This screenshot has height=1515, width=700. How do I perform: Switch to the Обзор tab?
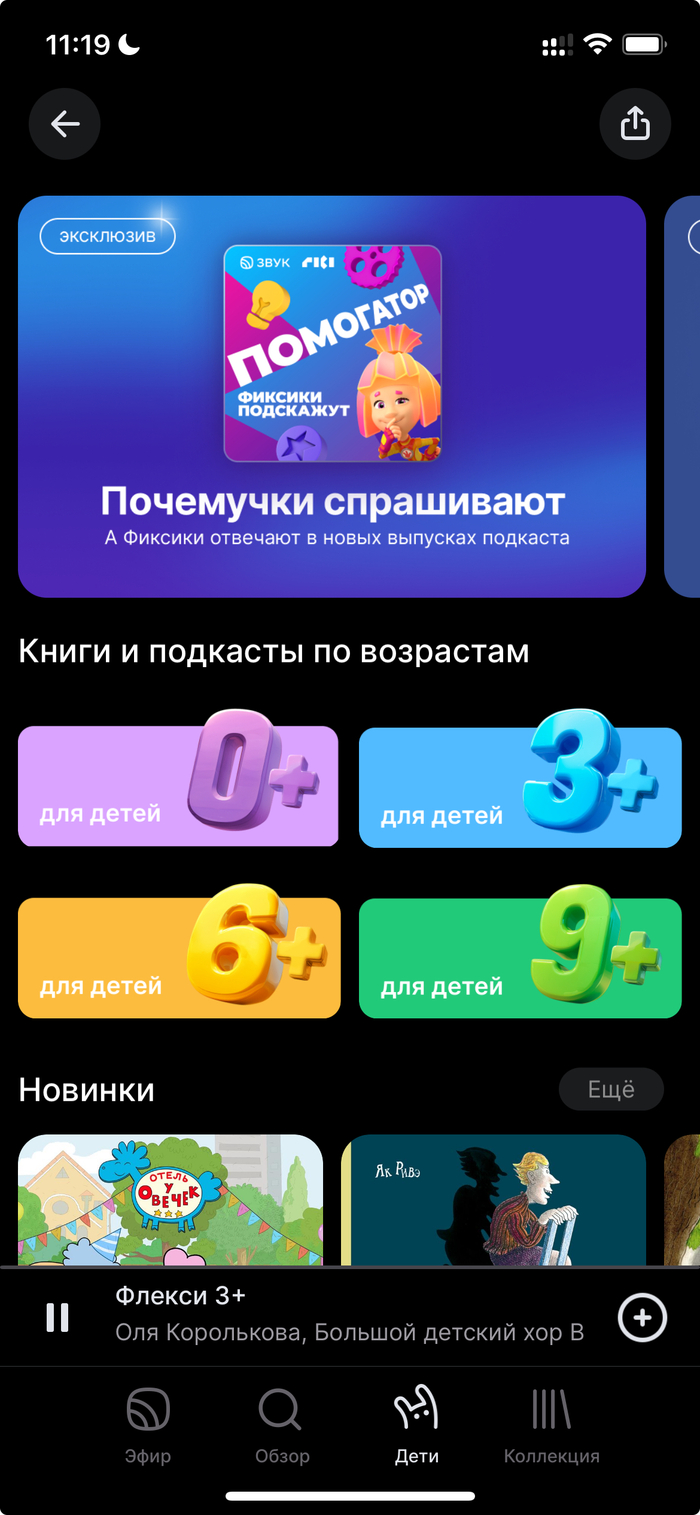coord(281,1425)
